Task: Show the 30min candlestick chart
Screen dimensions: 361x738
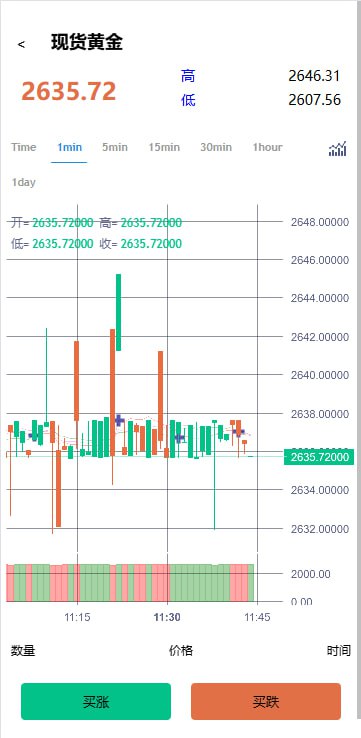Action: coord(216,147)
